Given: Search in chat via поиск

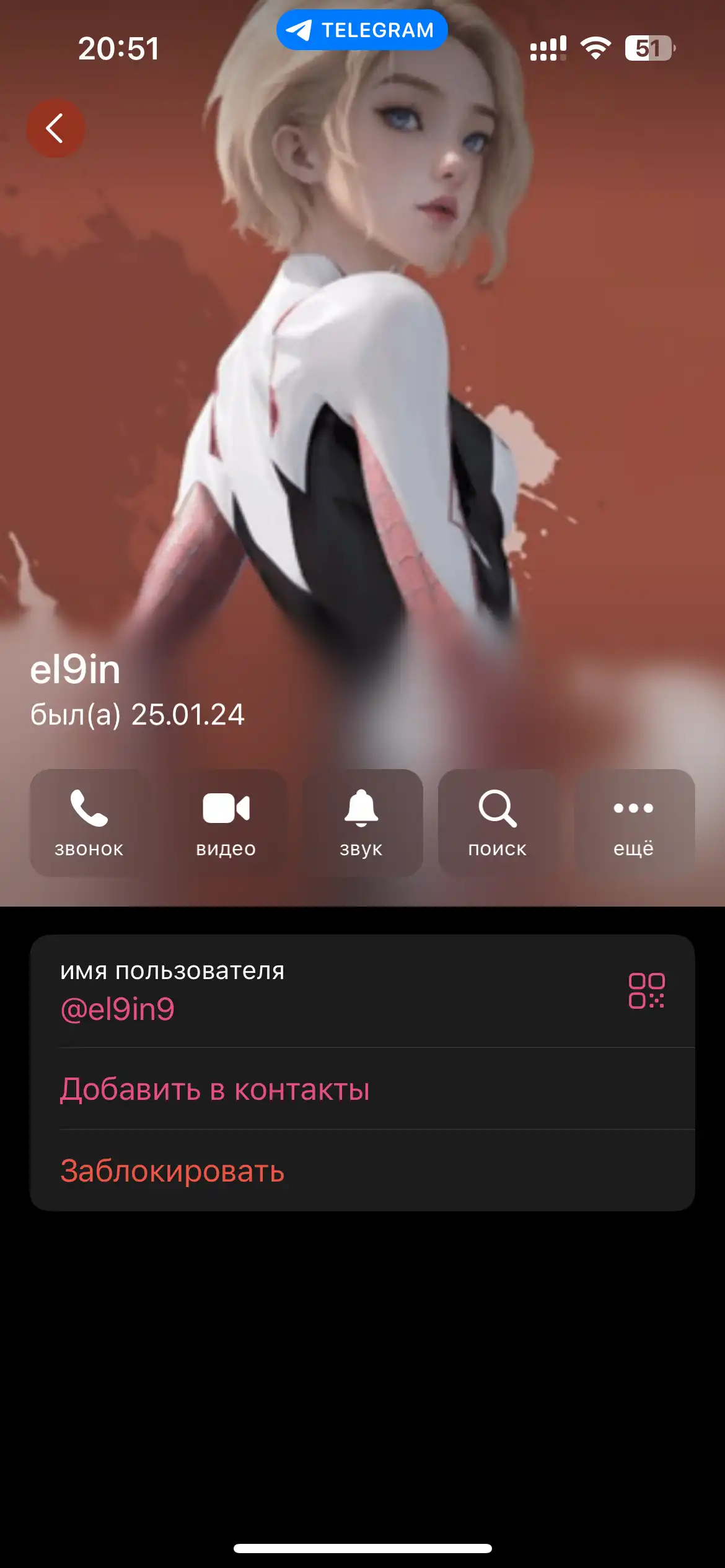Looking at the screenshot, I should point(498,823).
